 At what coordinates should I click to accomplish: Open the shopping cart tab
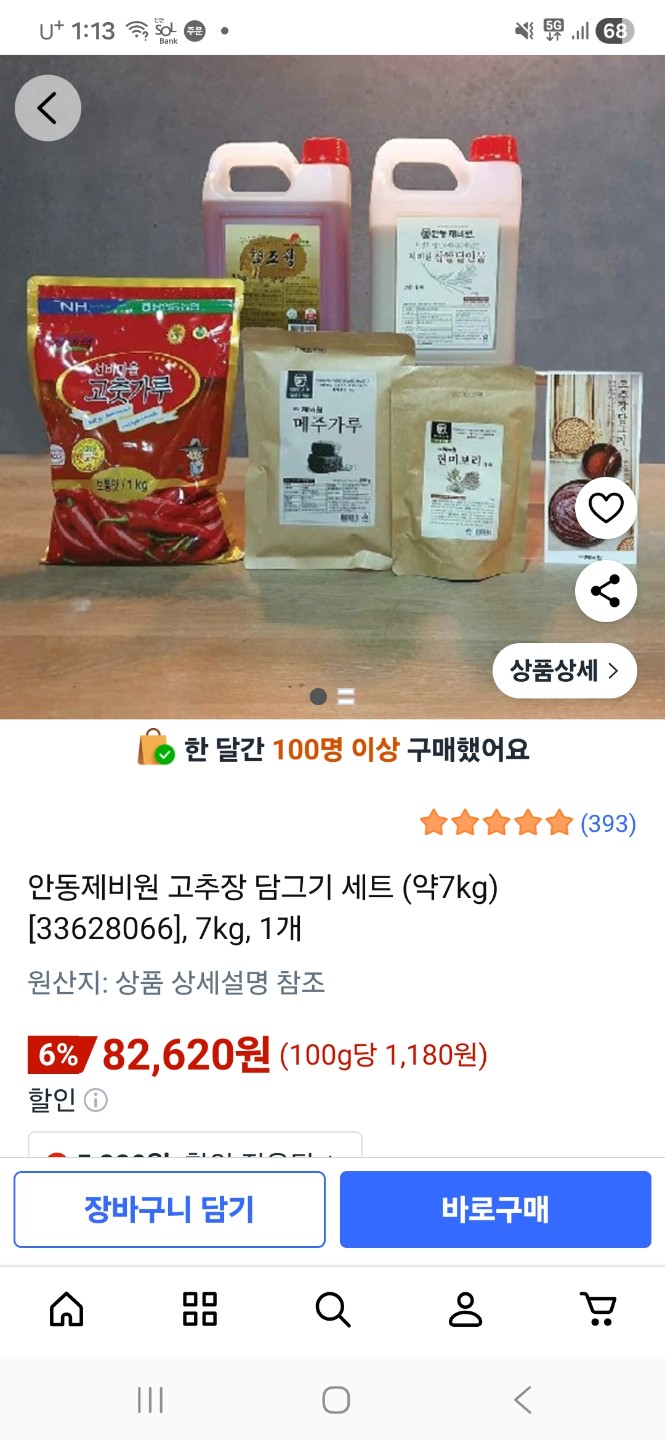(598, 1308)
